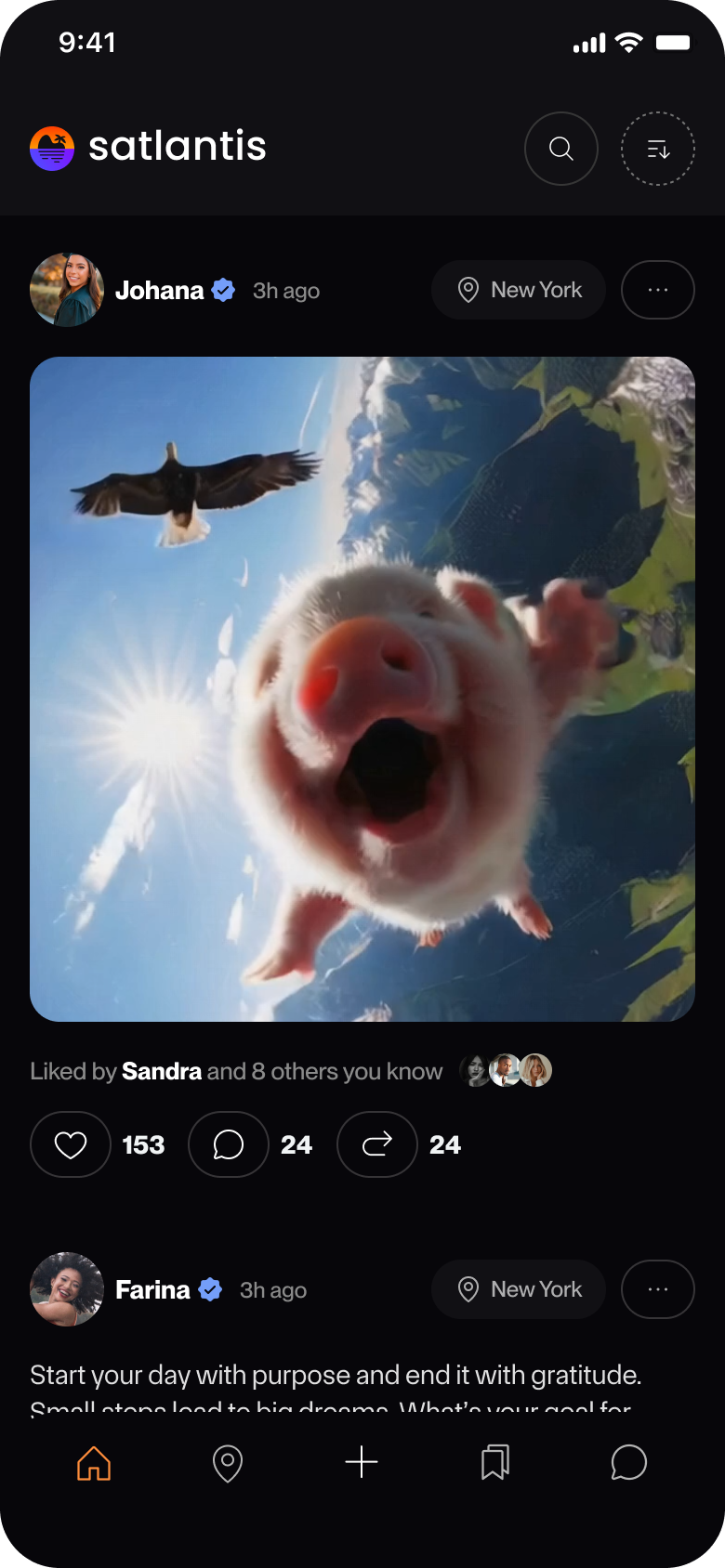
Task: Open the search icon in the header
Action: click(561, 149)
